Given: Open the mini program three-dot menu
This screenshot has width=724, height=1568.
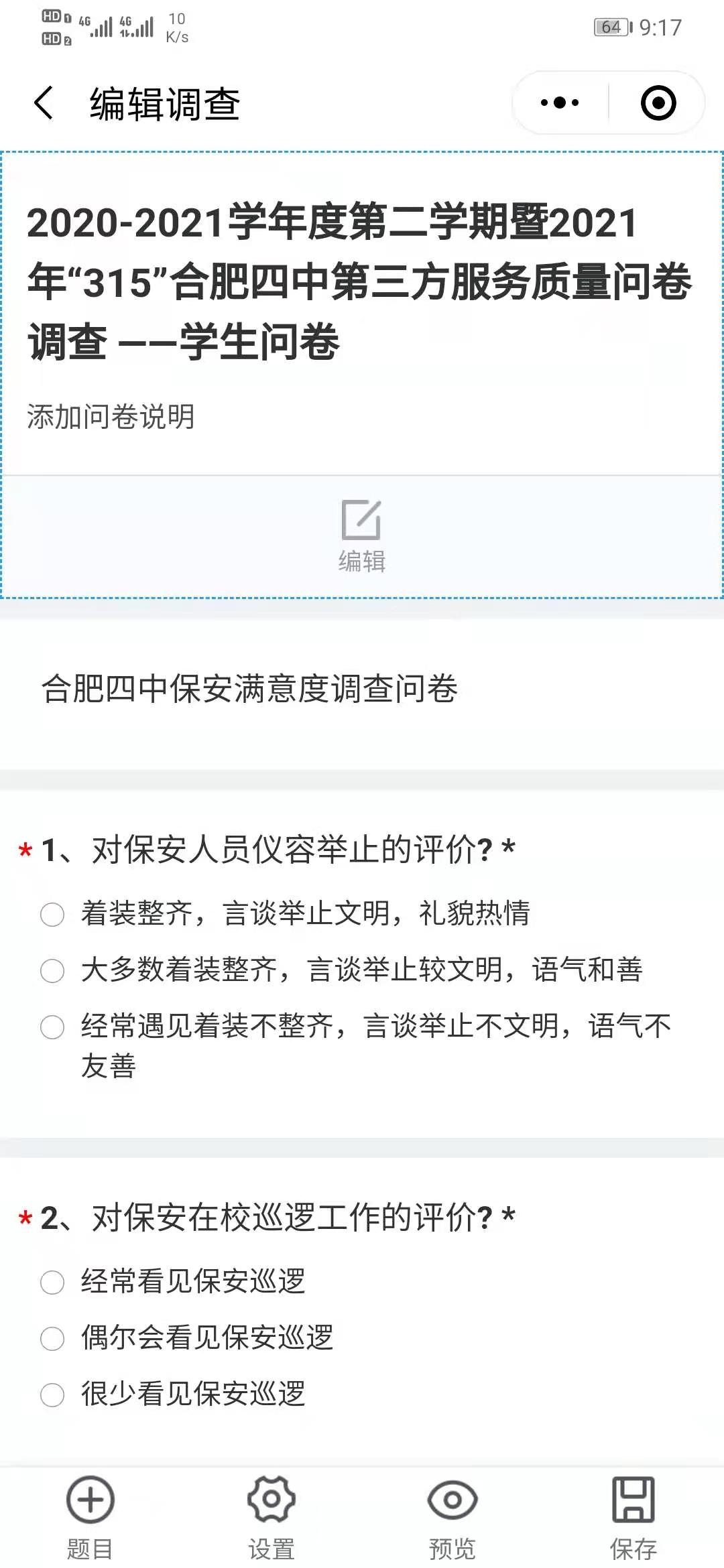Looking at the screenshot, I should click(560, 103).
